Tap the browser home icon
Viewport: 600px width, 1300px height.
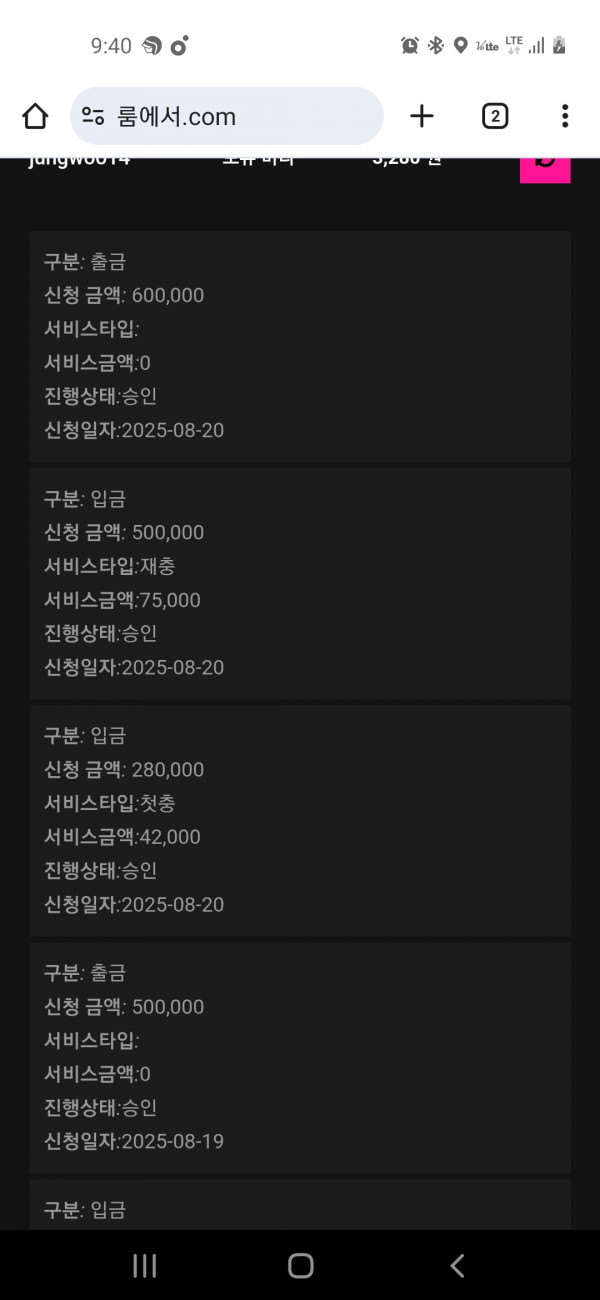35,116
